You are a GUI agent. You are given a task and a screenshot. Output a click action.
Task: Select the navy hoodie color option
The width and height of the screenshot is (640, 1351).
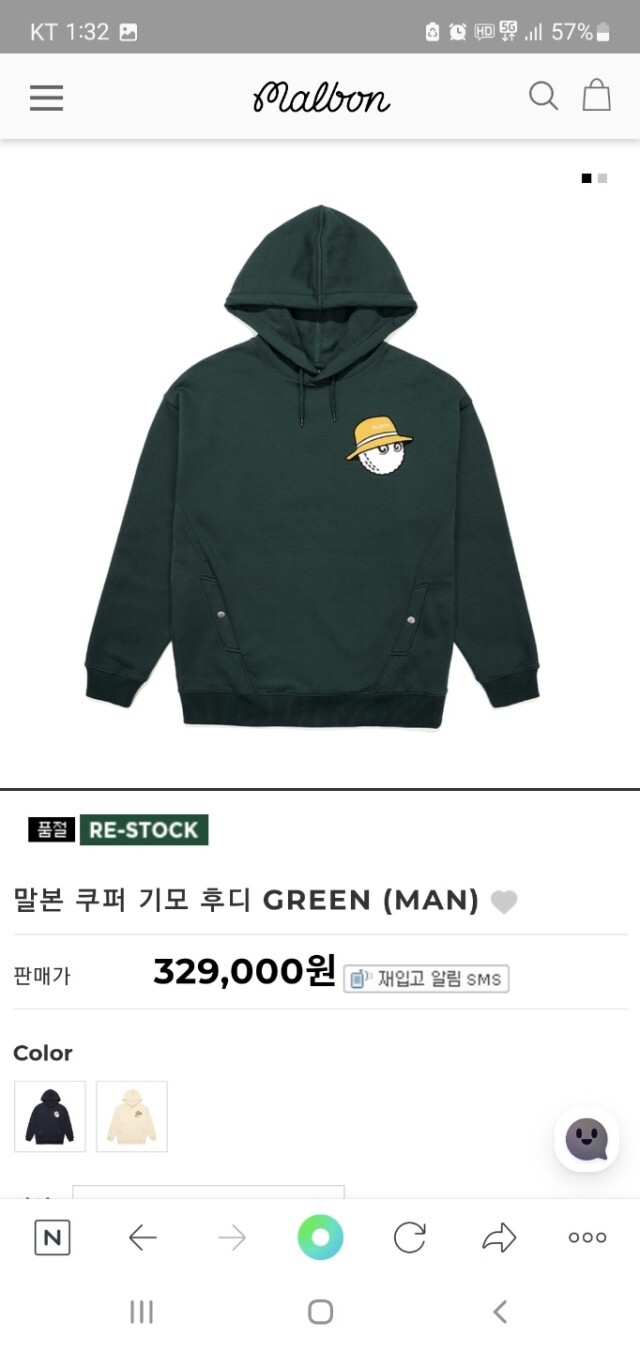tap(50, 1116)
